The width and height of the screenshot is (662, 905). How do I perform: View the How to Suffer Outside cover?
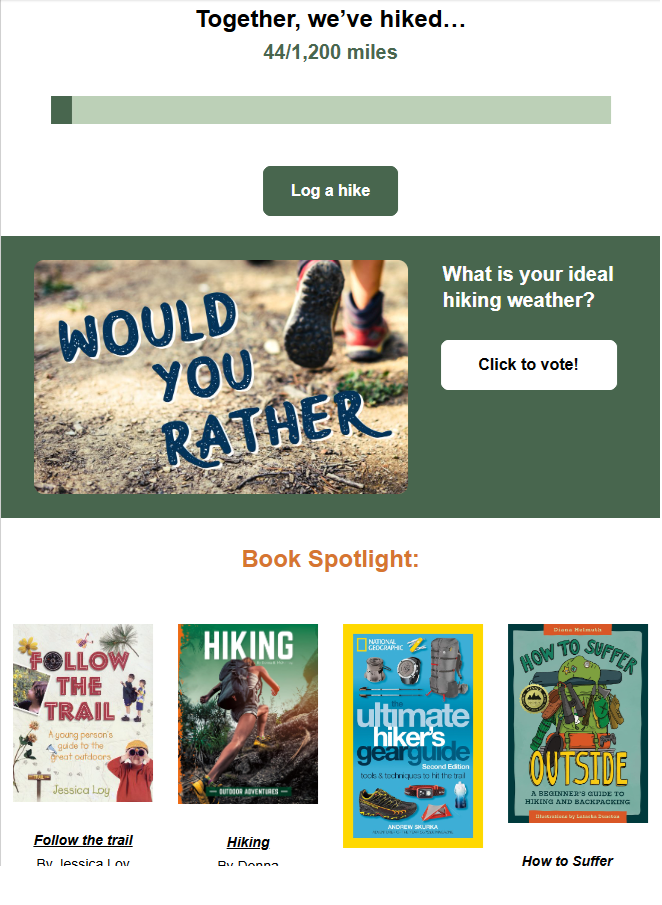[578, 723]
